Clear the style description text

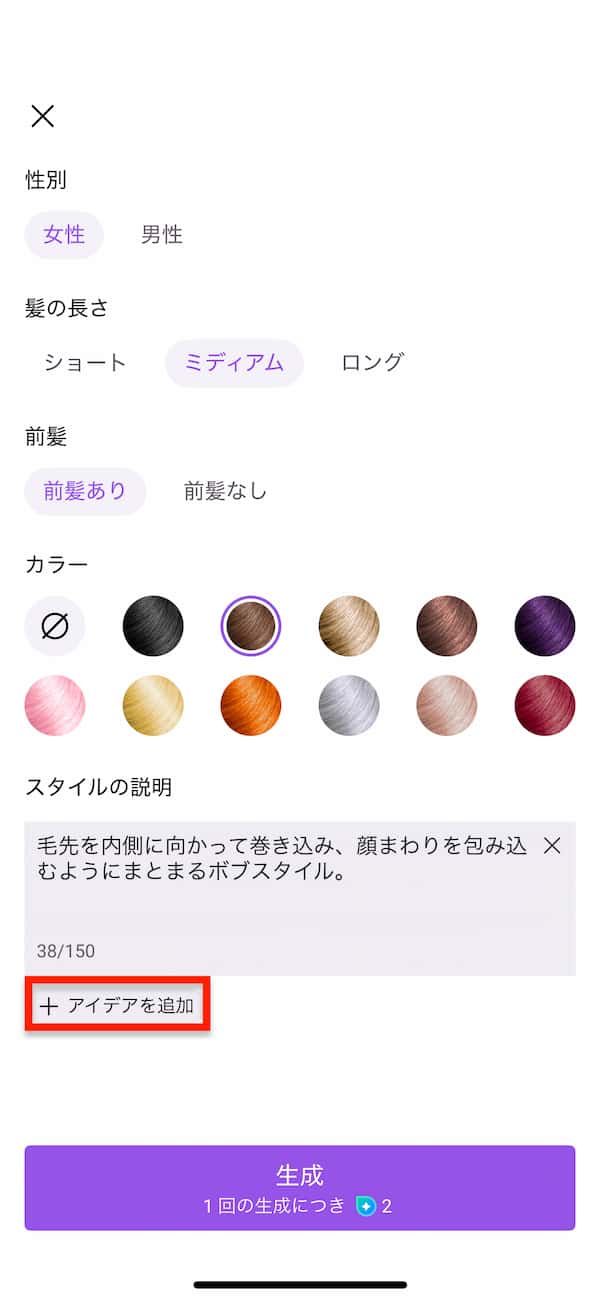(552, 846)
